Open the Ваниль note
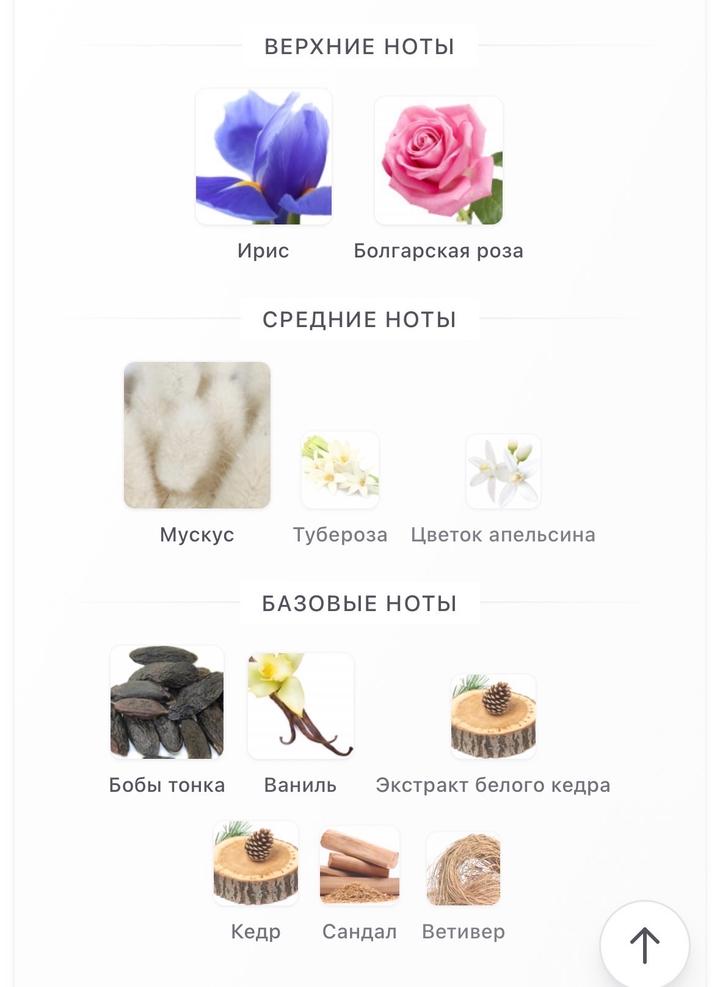 (300, 706)
